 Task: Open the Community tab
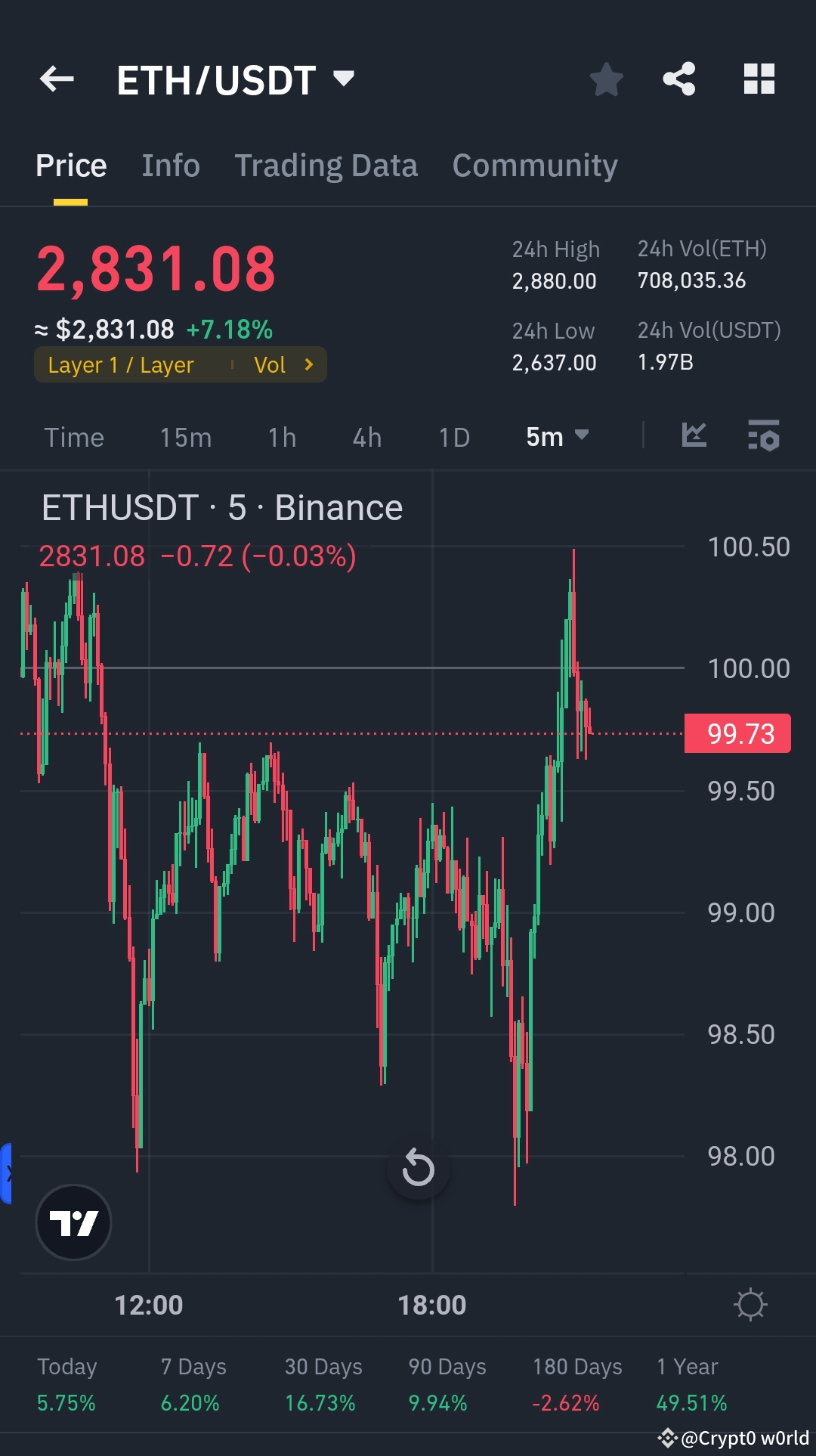click(534, 165)
